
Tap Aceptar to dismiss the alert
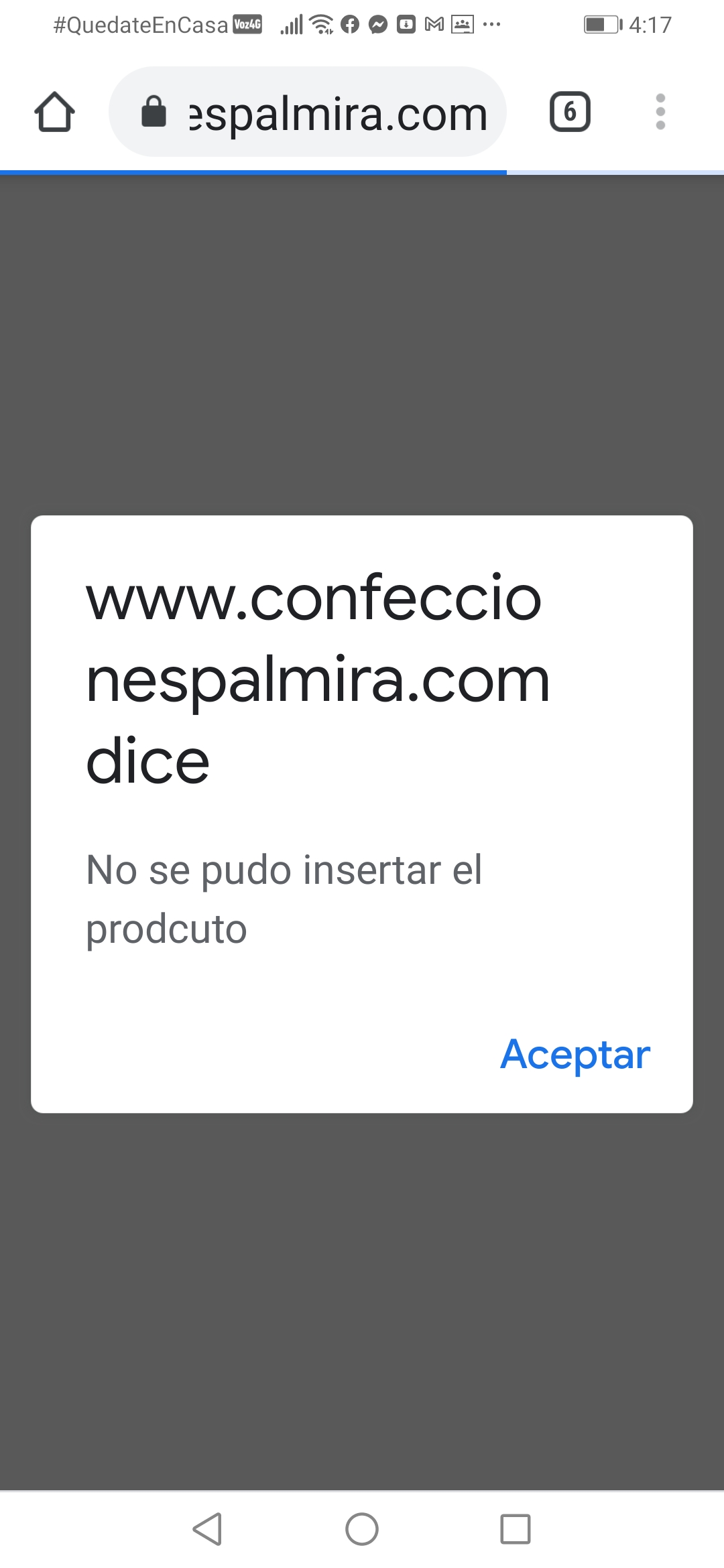click(x=575, y=1055)
